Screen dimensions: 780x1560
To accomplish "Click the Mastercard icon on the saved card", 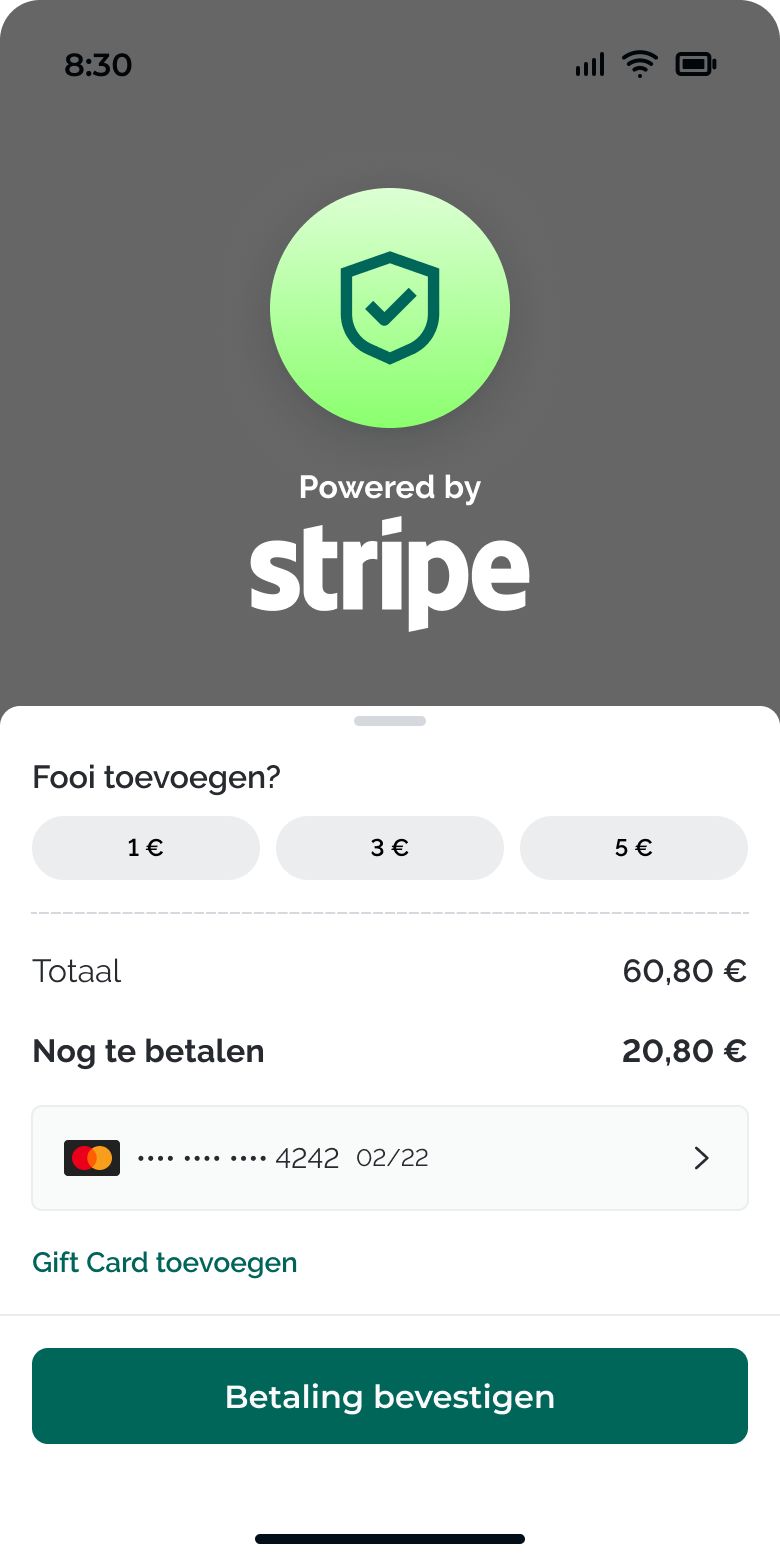I will [91, 1157].
